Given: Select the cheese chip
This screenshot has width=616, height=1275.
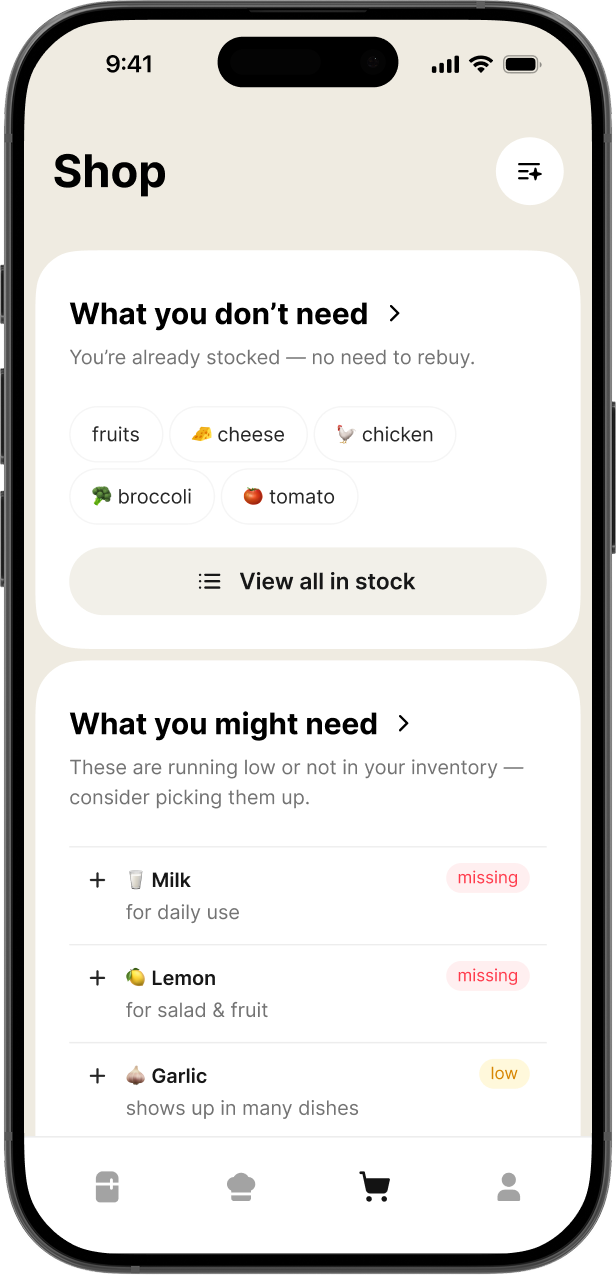Looking at the screenshot, I should coord(238,435).
